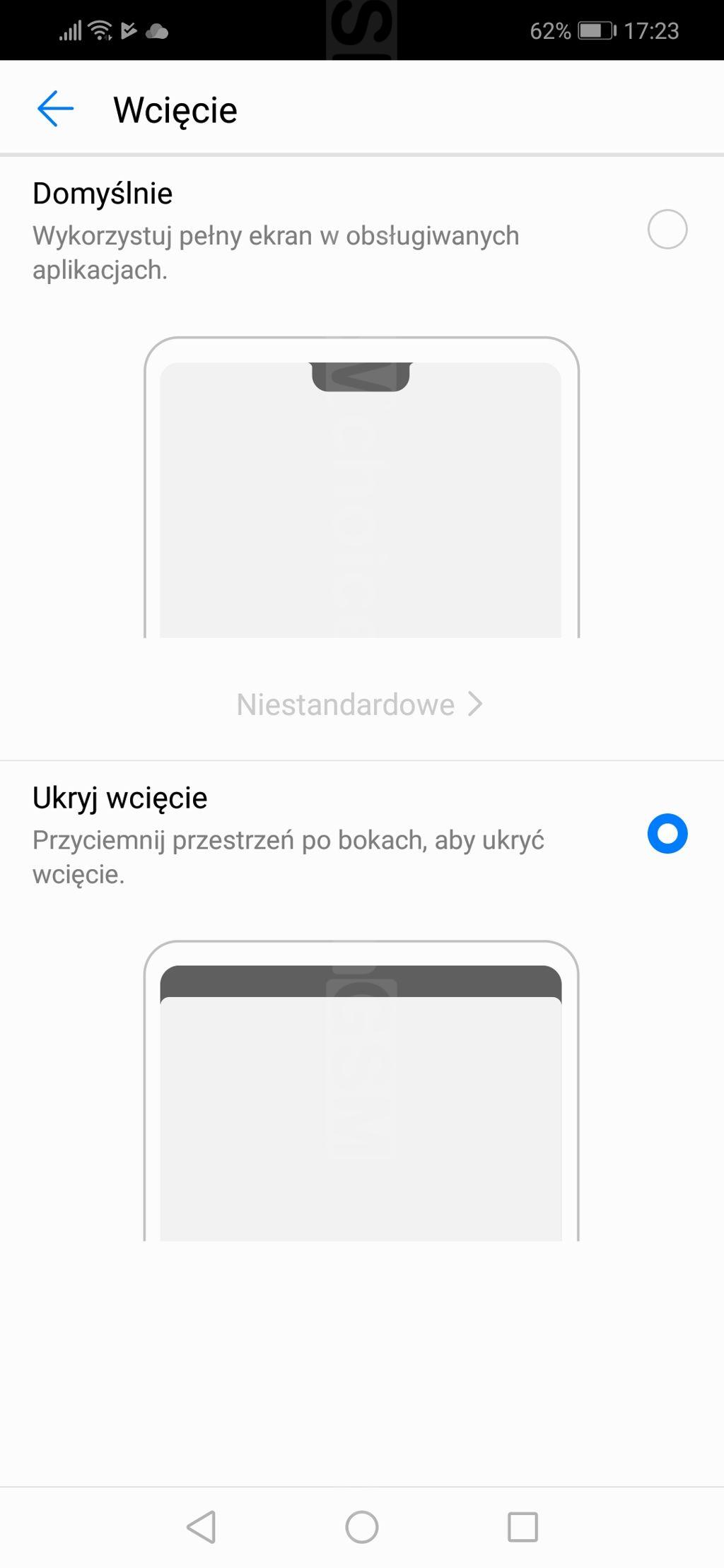Select the Ukryj wcięcie radio button

tap(667, 834)
